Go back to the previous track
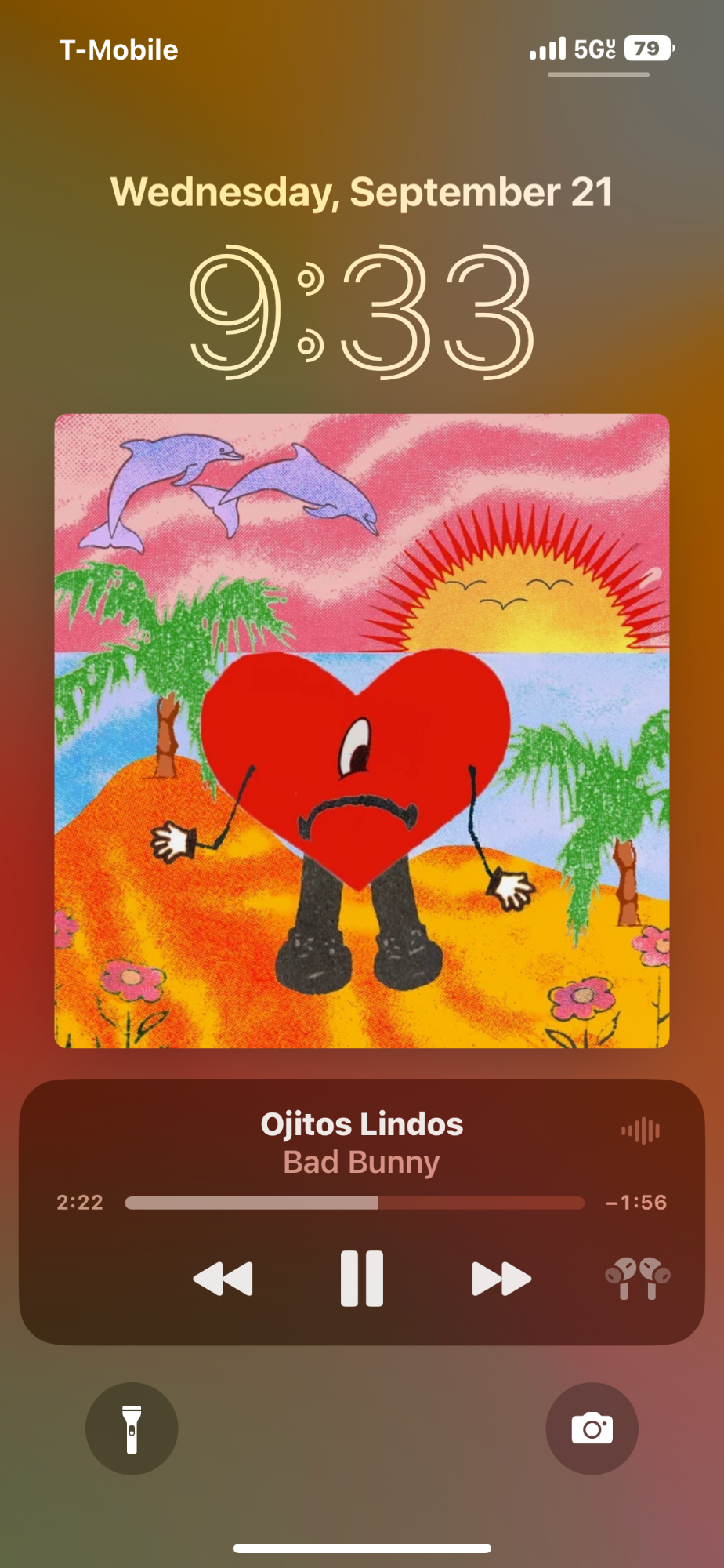Screen dimensions: 724x1568 223,1279
